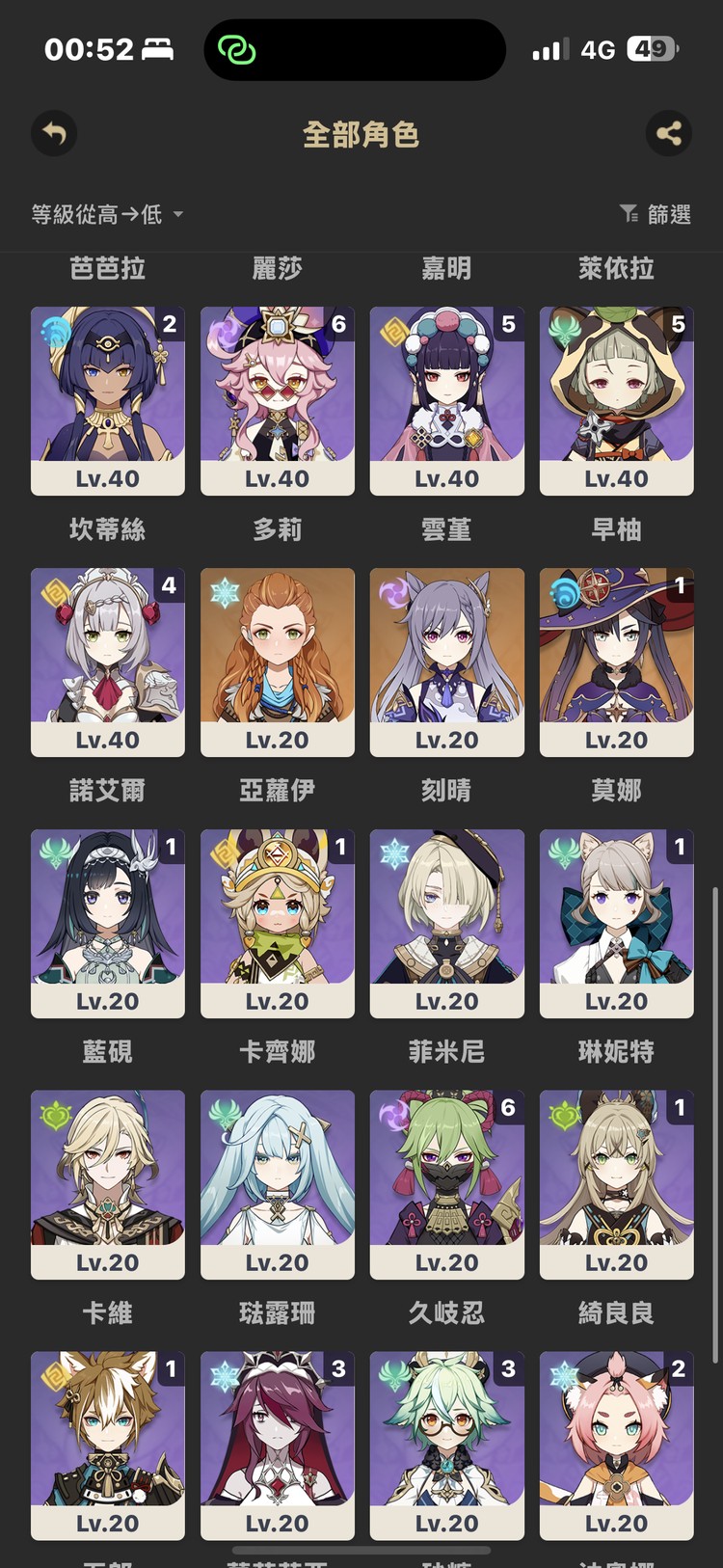
Task: Open 莫娜 character card
Action: tap(617, 662)
